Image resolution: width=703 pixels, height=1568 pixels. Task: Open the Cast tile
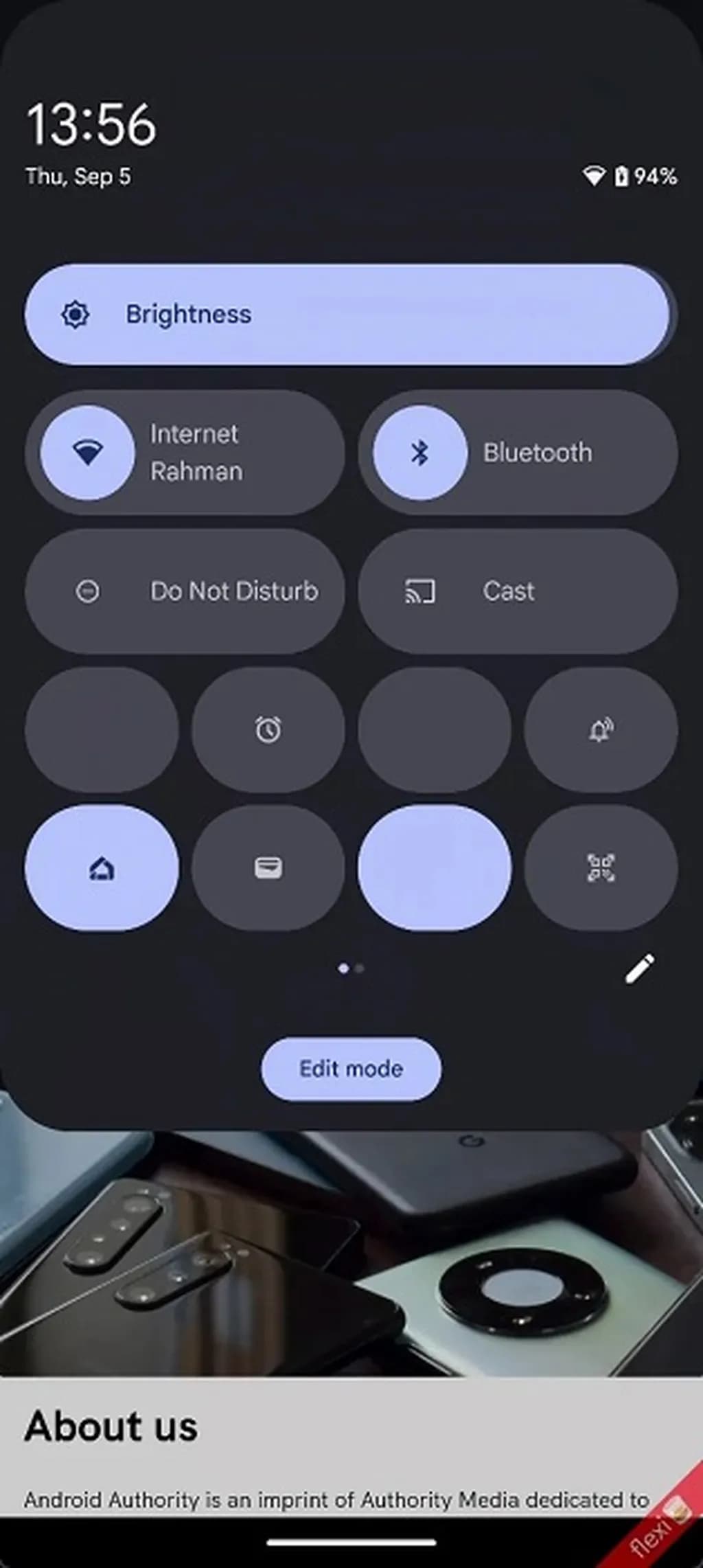518,591
